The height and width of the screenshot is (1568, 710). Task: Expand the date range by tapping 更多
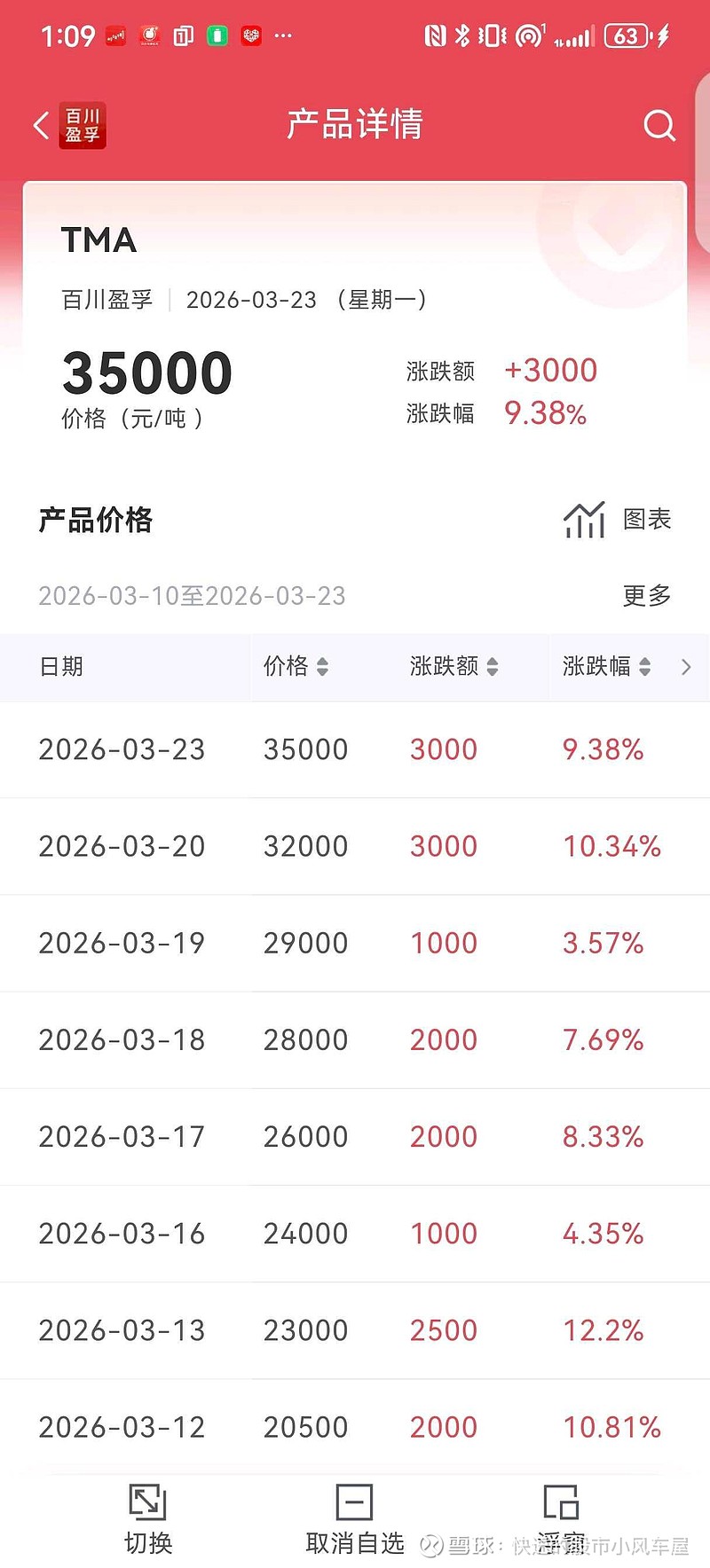pos(646,595)
